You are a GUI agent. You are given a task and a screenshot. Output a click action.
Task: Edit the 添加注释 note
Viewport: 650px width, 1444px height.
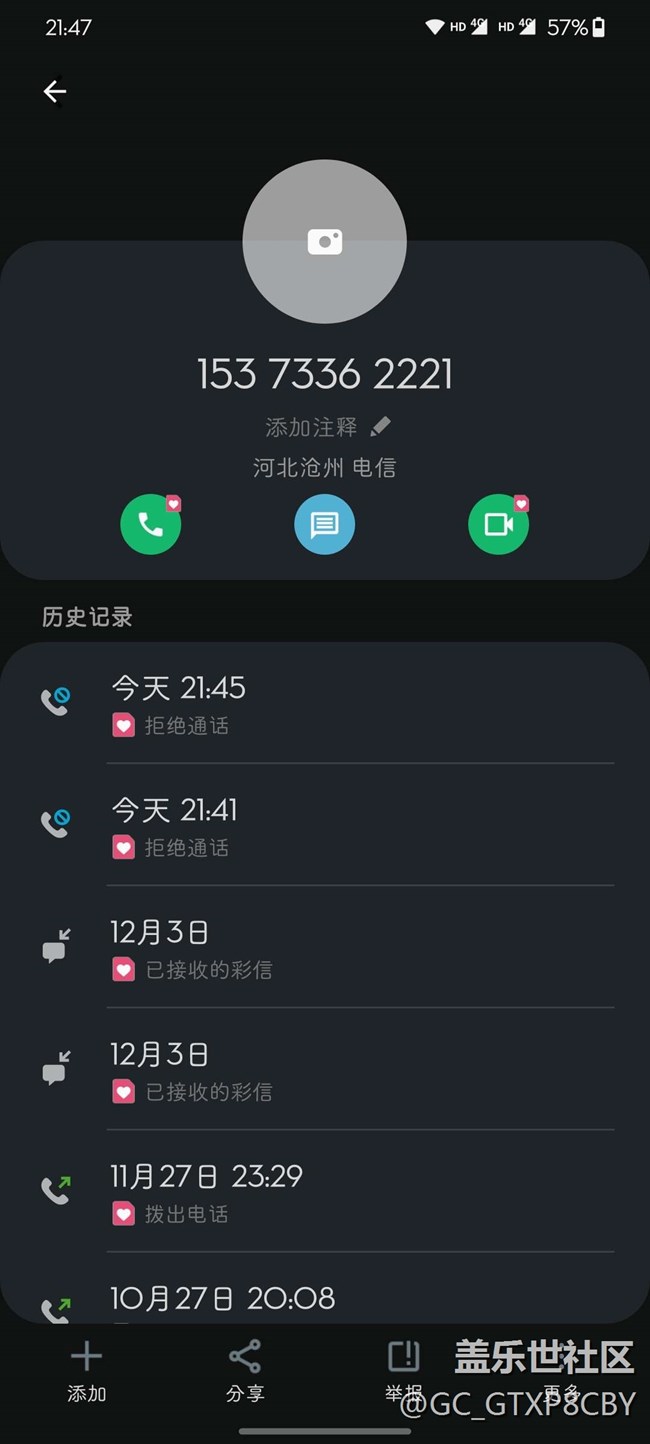coord(325,428)
